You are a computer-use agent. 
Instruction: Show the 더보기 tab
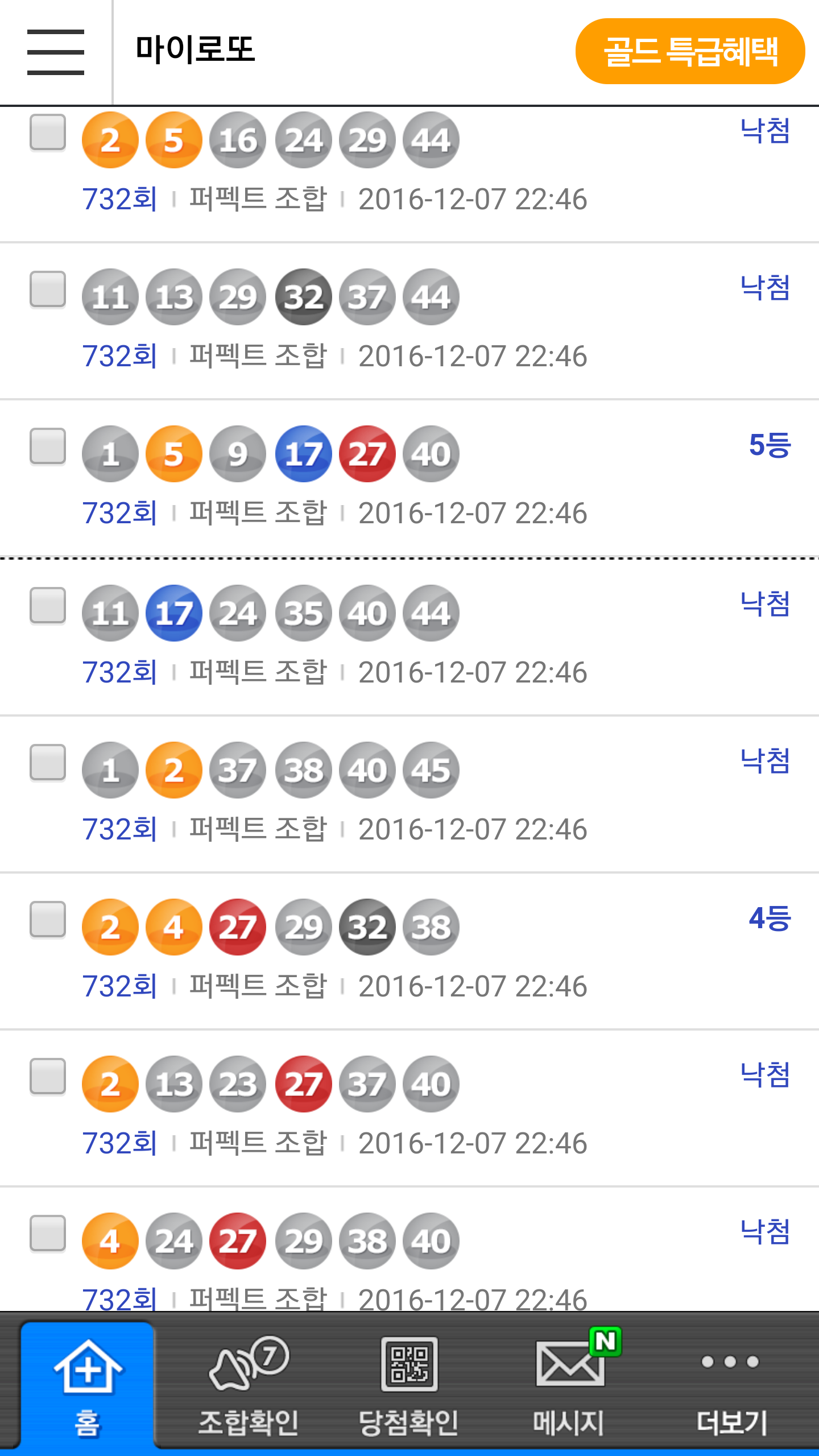pyautogui.click(x=731, y=1385)
